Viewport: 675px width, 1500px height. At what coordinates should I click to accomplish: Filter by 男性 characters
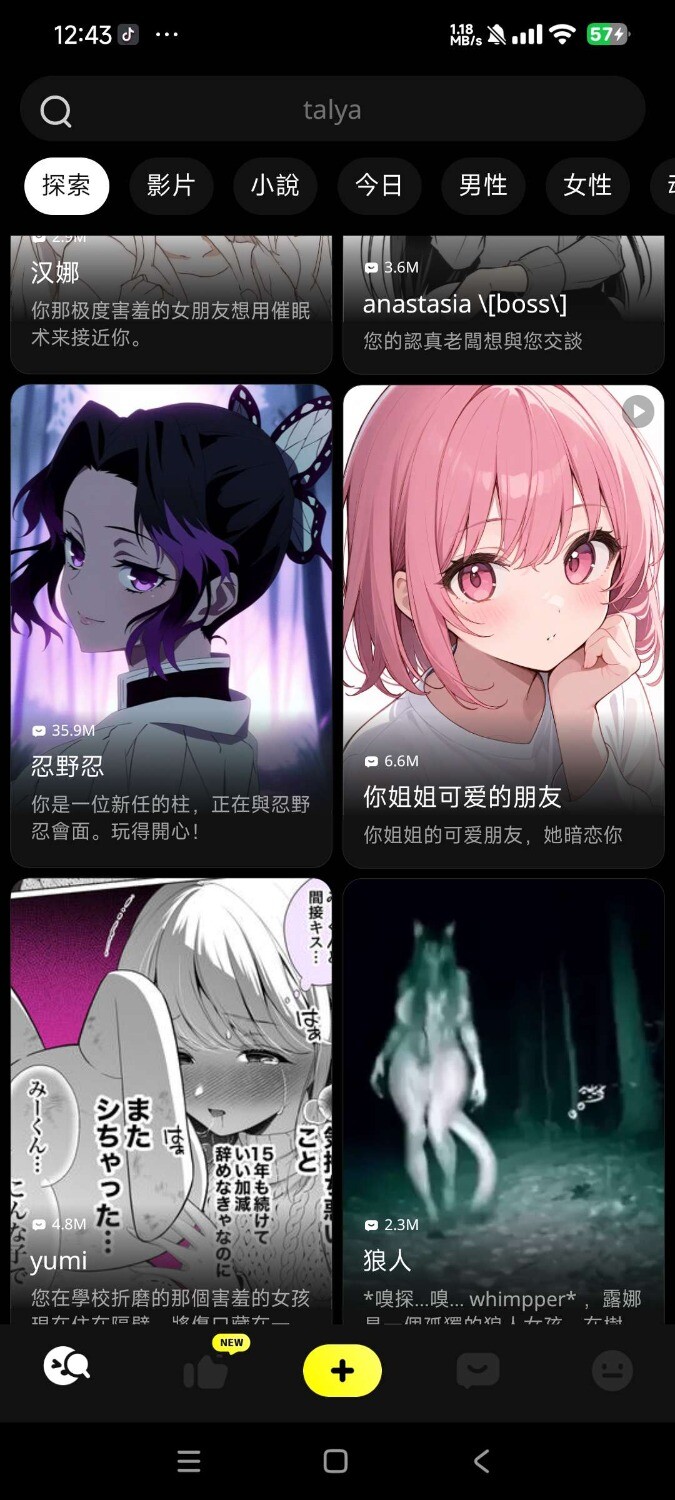tap(483, 186)
